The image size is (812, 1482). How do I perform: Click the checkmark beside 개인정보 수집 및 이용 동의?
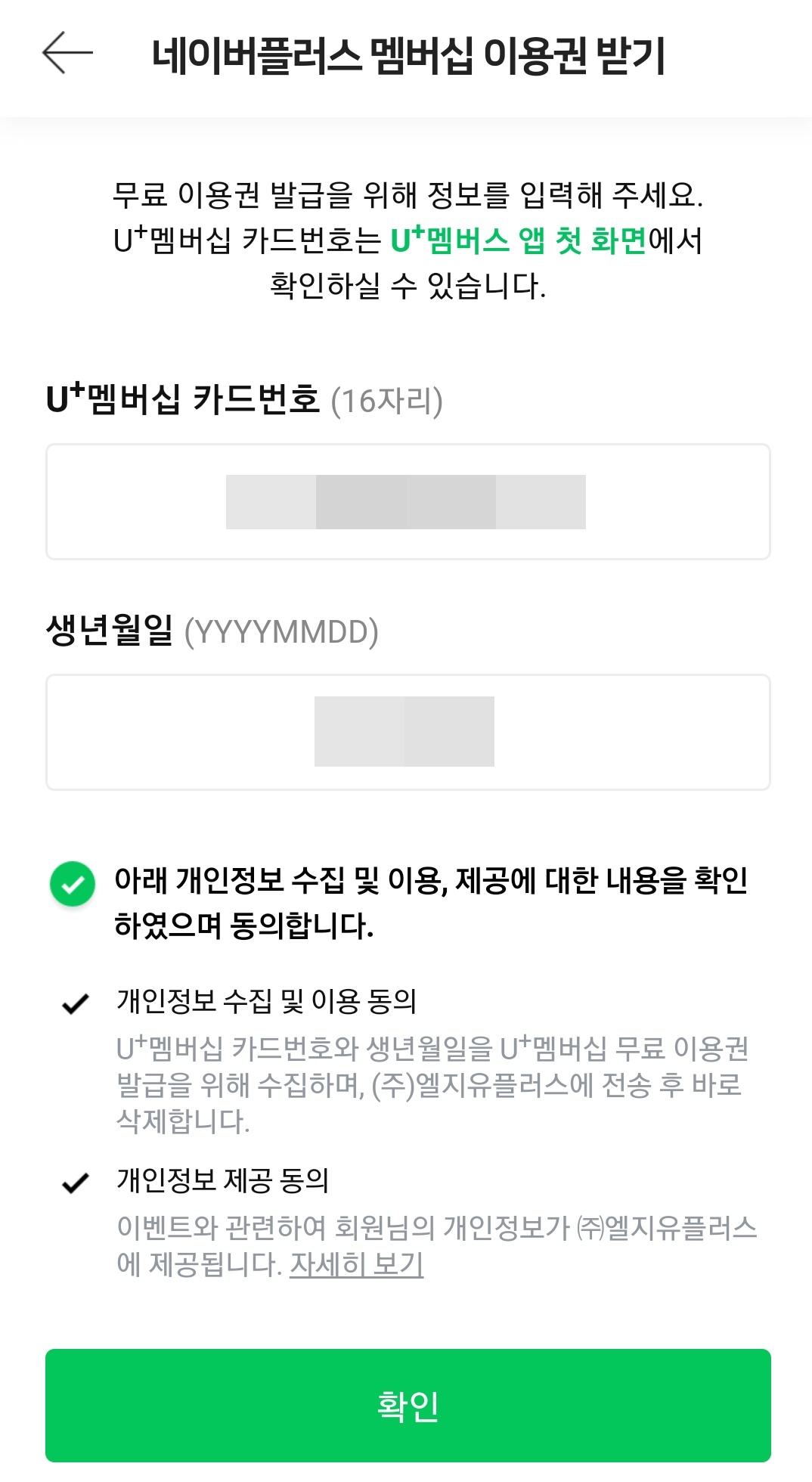coord(75,1003)
